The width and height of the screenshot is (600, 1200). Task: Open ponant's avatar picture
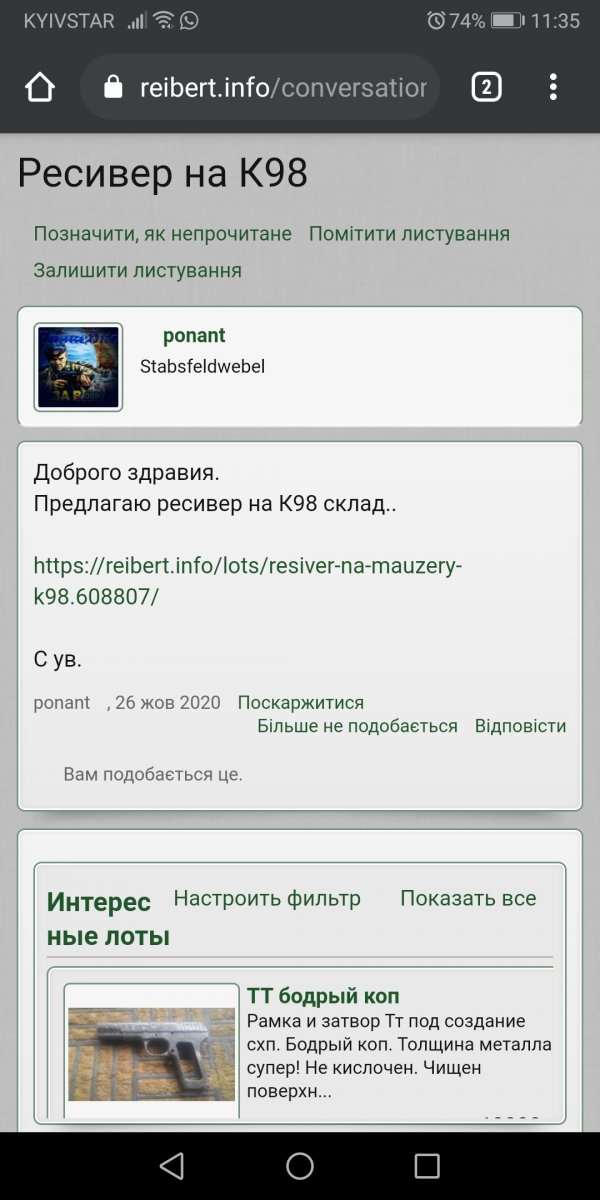pyautogui.click(x=78, y=367)
